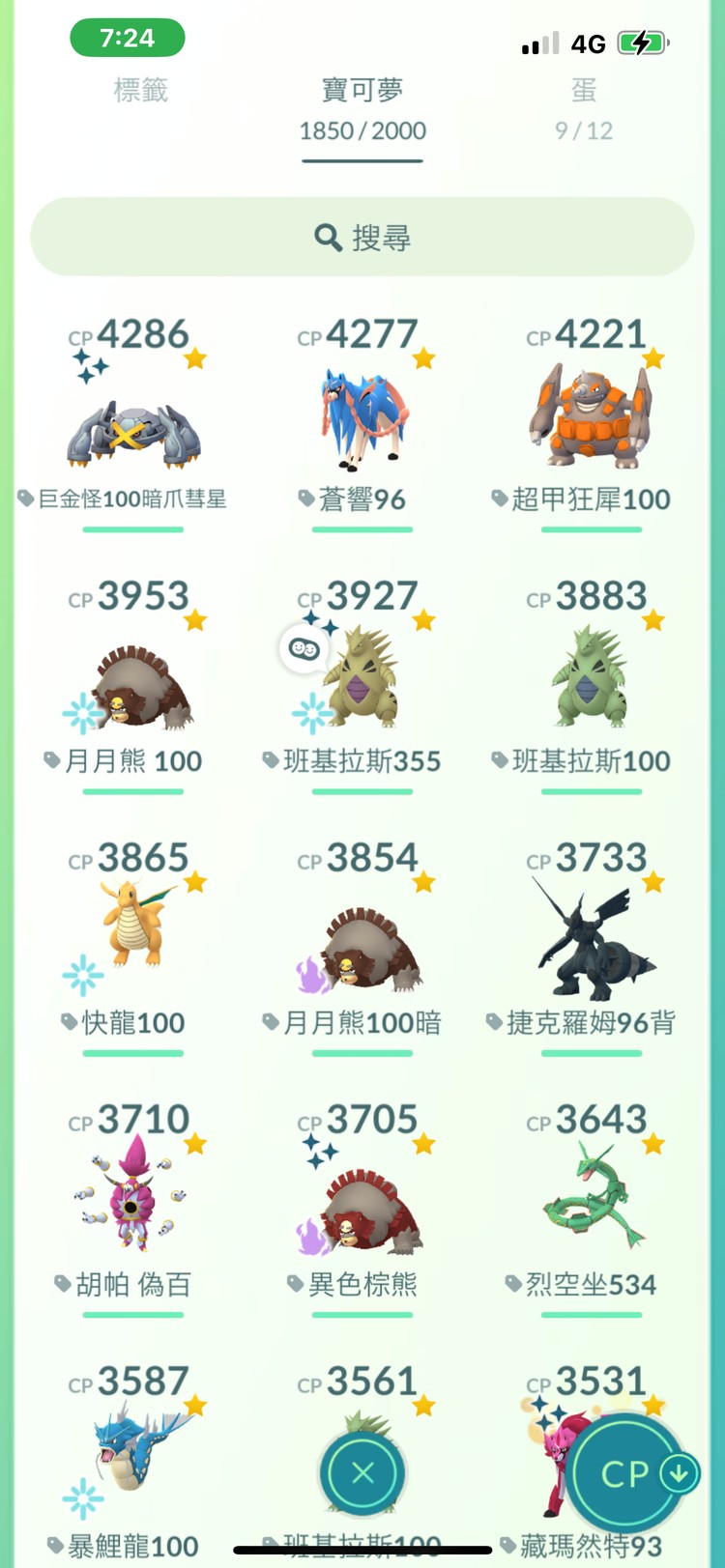Tap the snowflake icon beside 月月熊 100
The image size is (725, 1568).
point(82,712)
